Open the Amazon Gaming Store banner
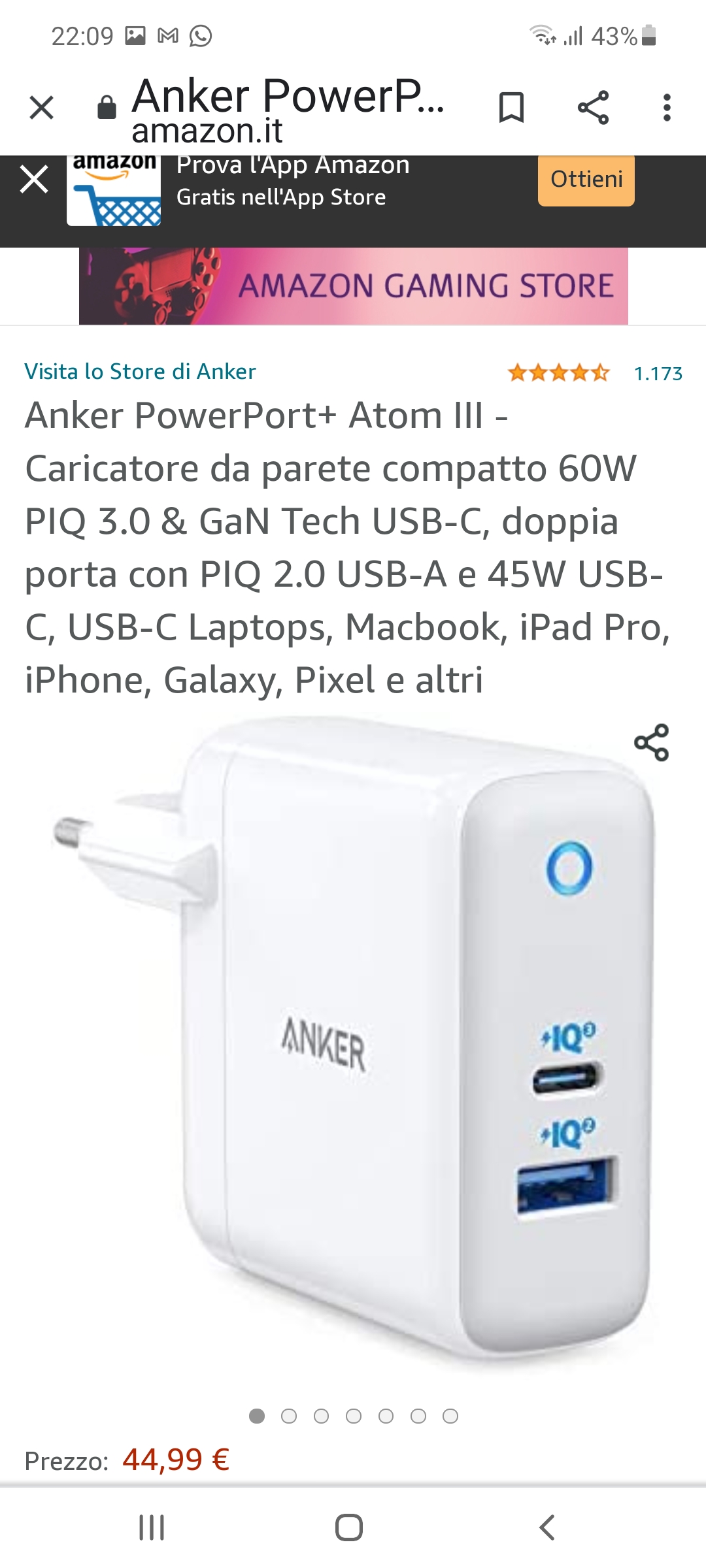The width and height of the screenshot is (706, 1568). [354, 286]
